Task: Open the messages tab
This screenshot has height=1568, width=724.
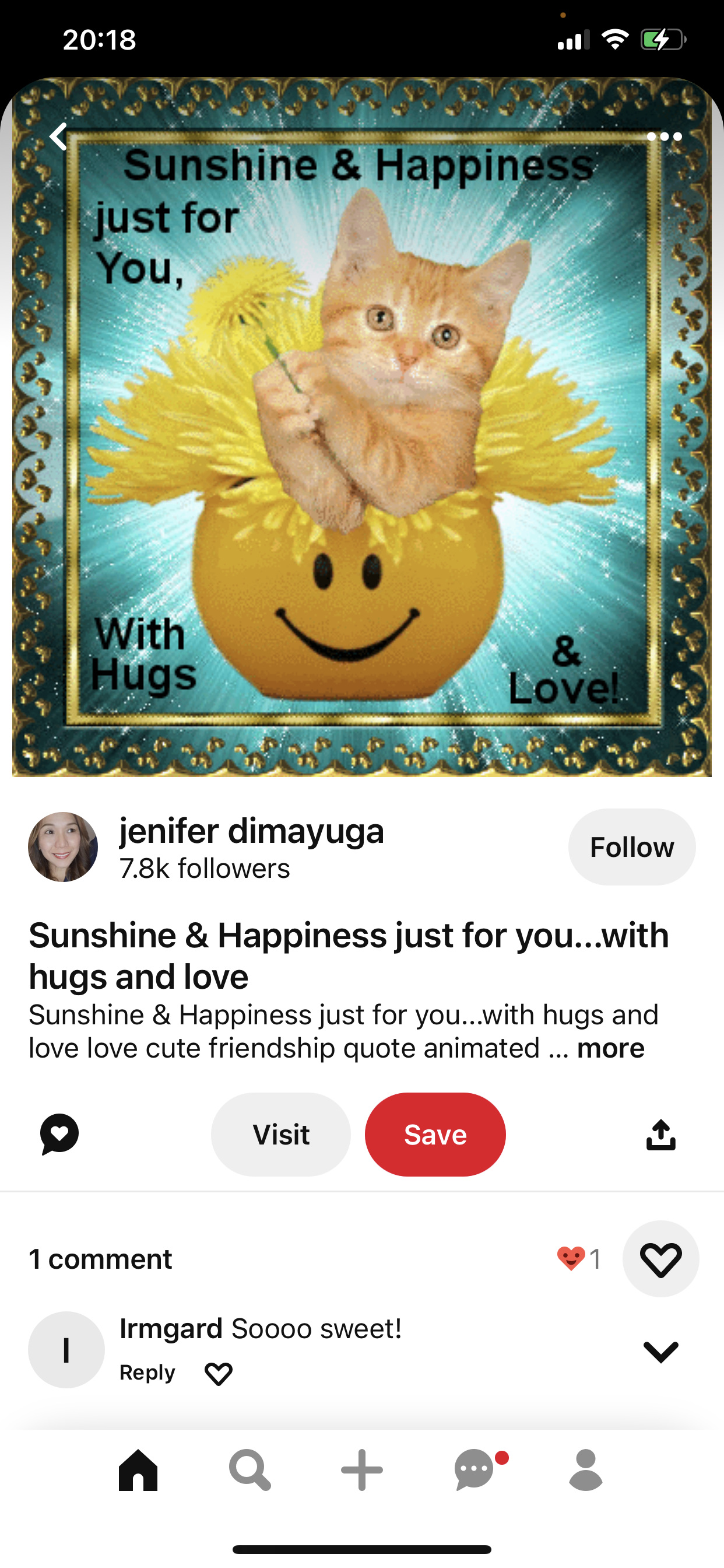Action: tap(475, 1470)
